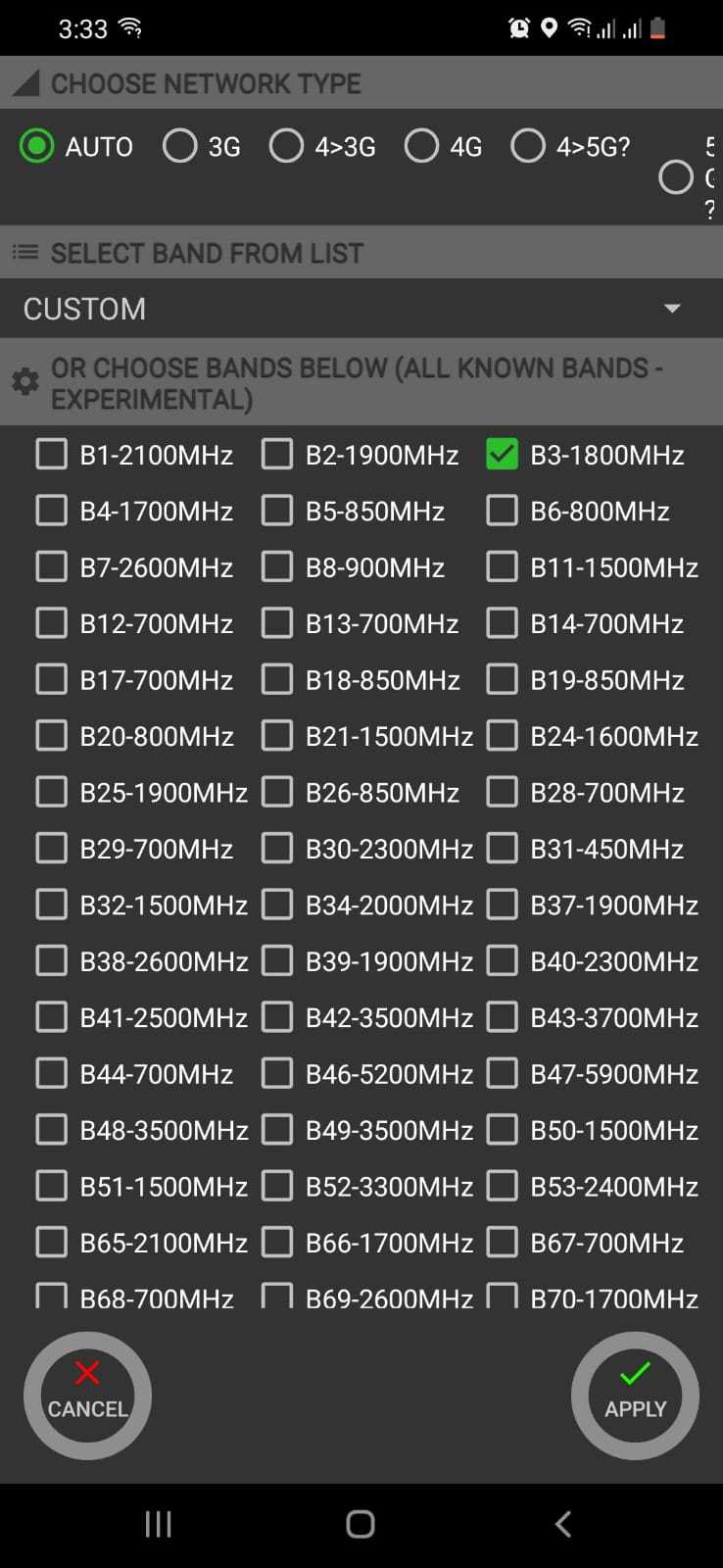Apply the selected band settings
Screen dimensions: 723x1568
[x=635, y=1395]
